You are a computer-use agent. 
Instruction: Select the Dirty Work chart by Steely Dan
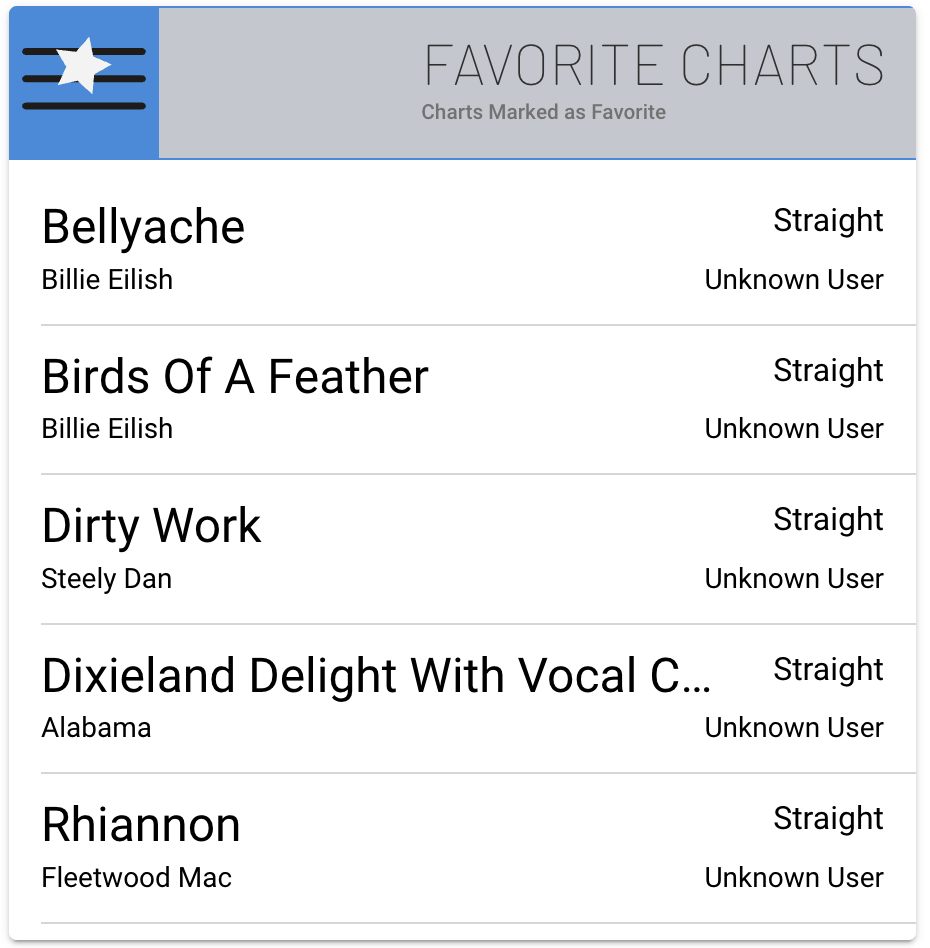coord(152,527)
